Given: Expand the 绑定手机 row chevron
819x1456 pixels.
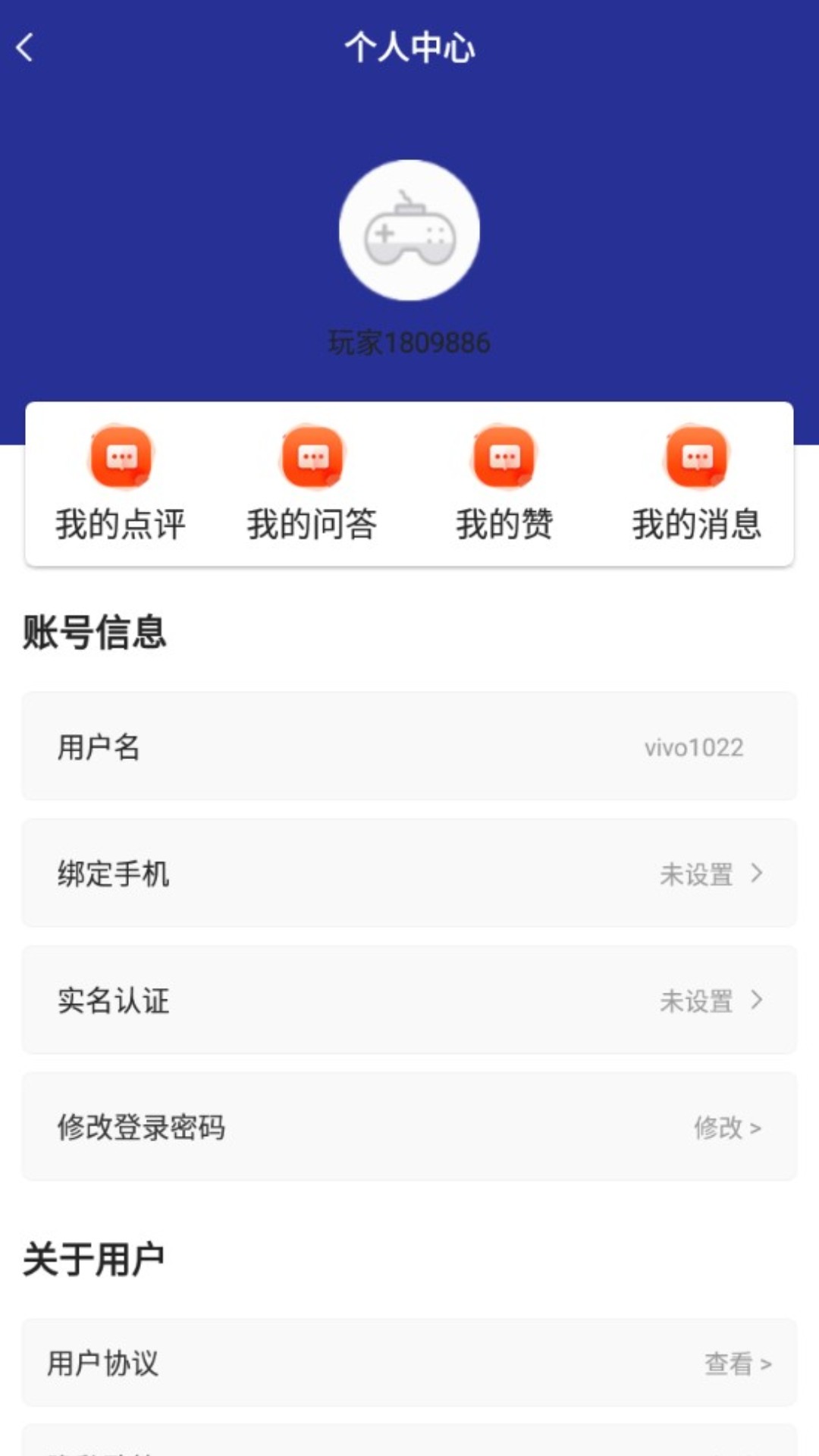Looking at the screenshot, I should [x=757, y=874].
